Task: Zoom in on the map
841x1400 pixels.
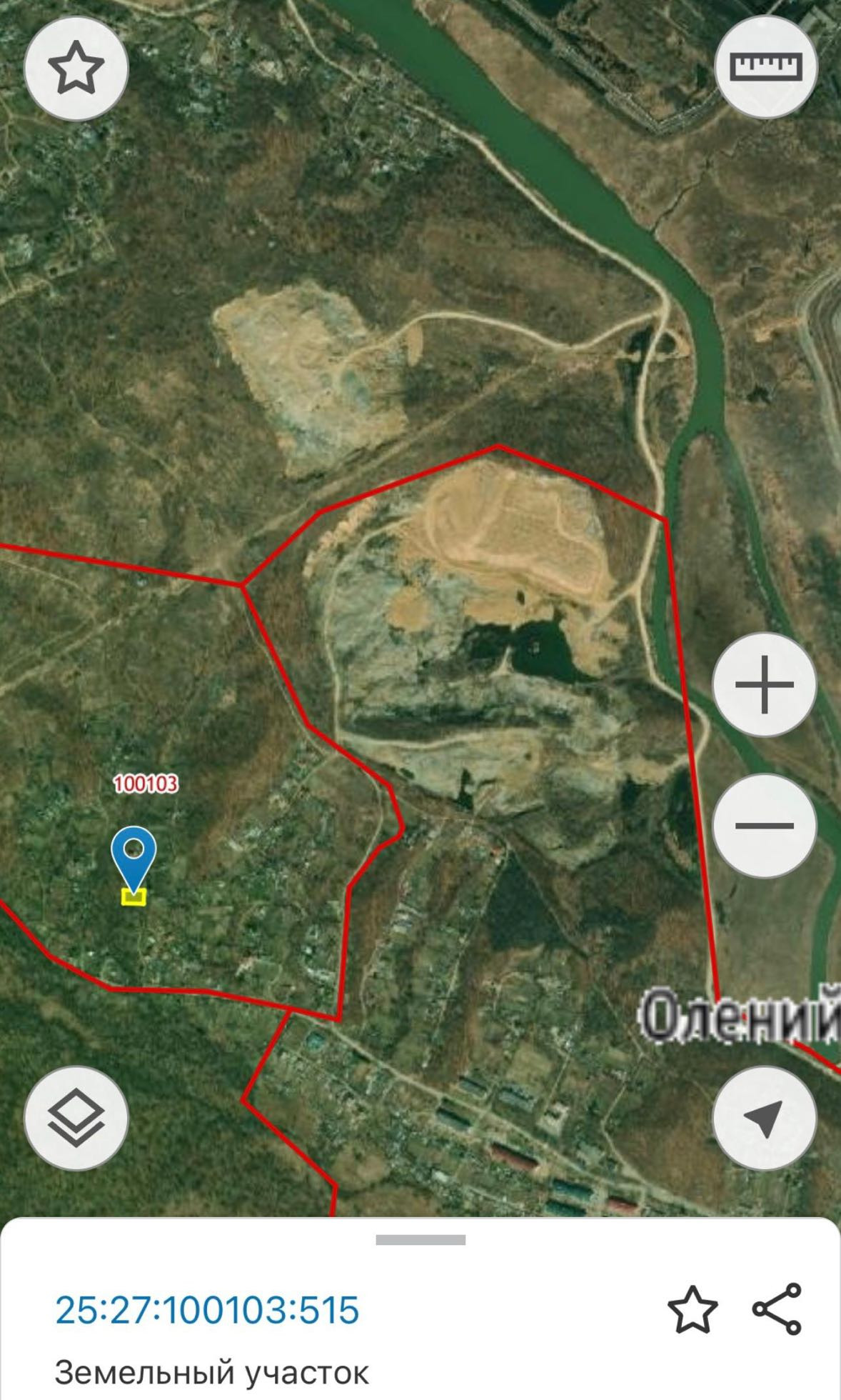Action: coord(764,685)
